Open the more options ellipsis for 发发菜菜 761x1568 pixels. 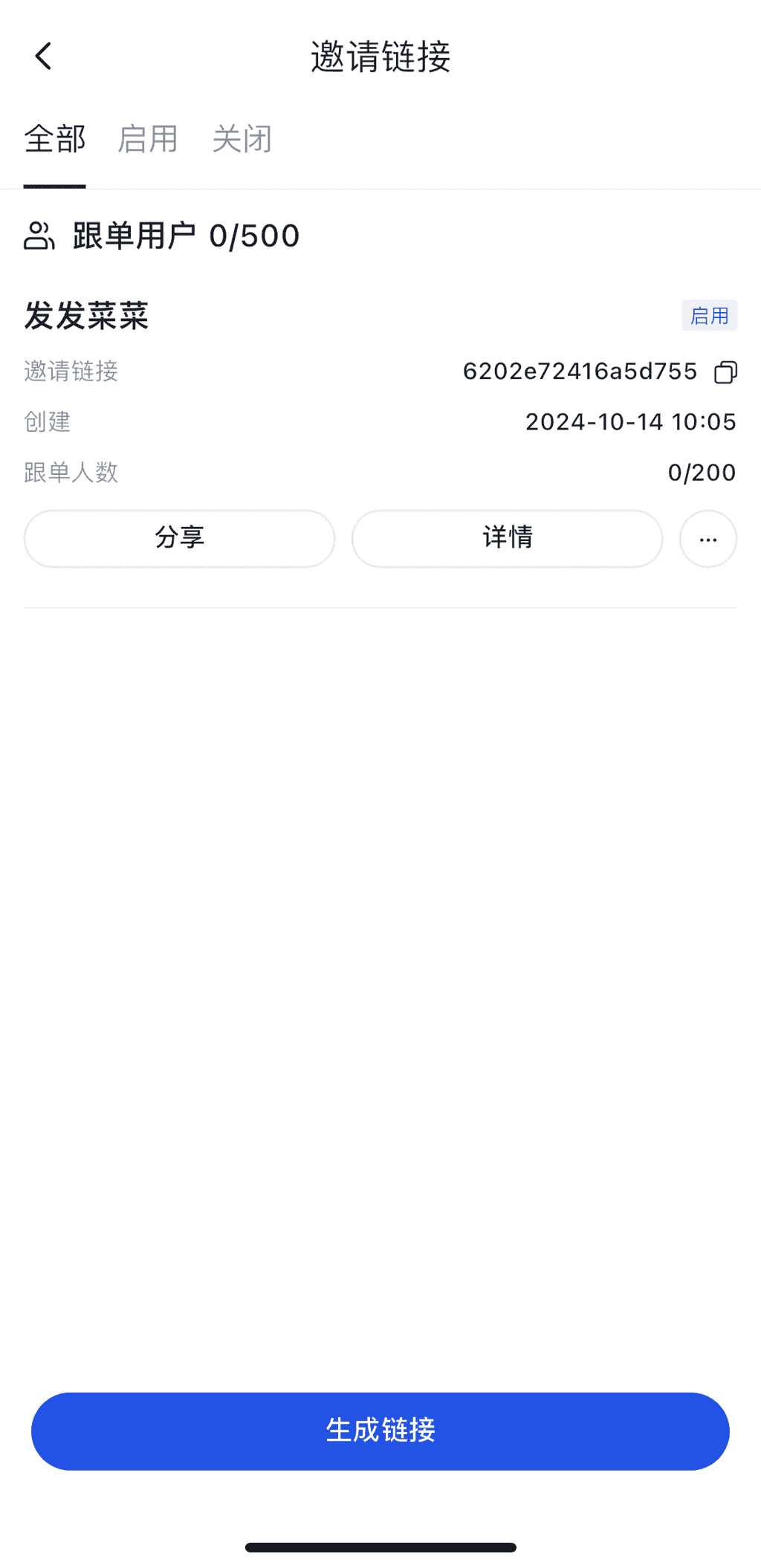coord(707,539)
